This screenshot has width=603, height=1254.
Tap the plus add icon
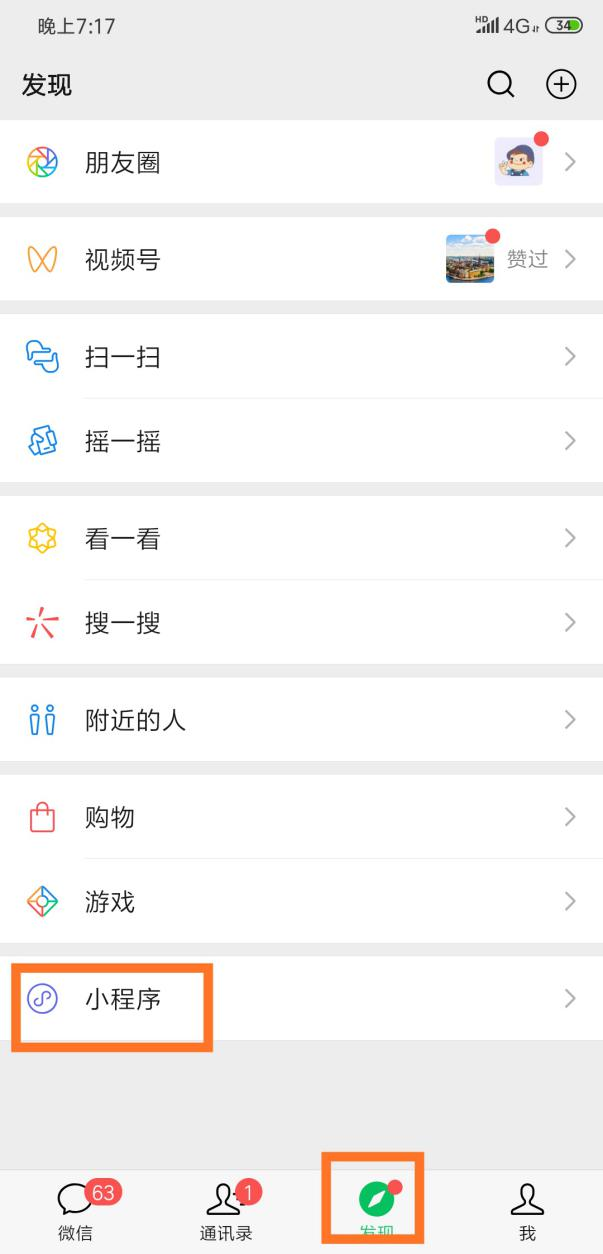pyautogui.click(x=561, y=85)
